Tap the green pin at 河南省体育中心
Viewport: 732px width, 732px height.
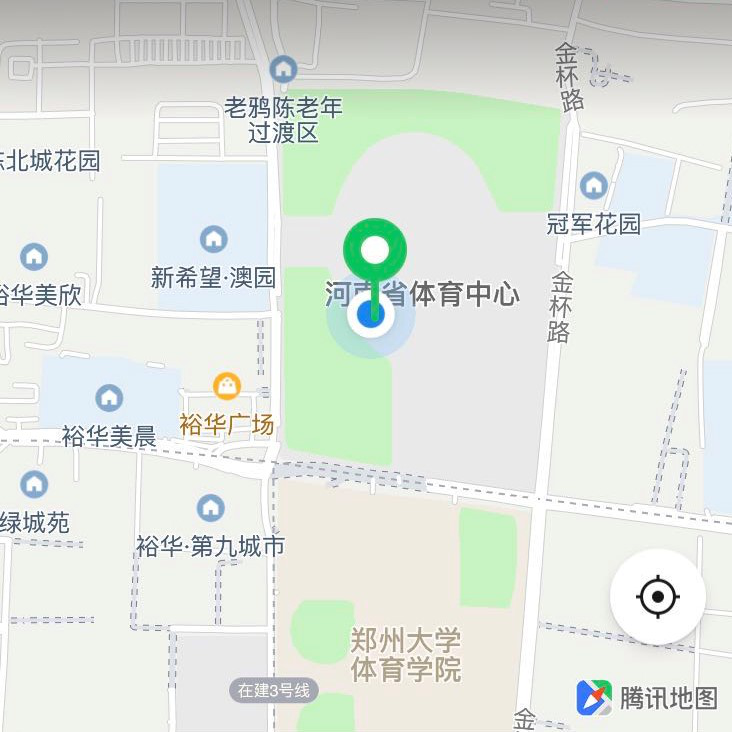click(375, 249)
